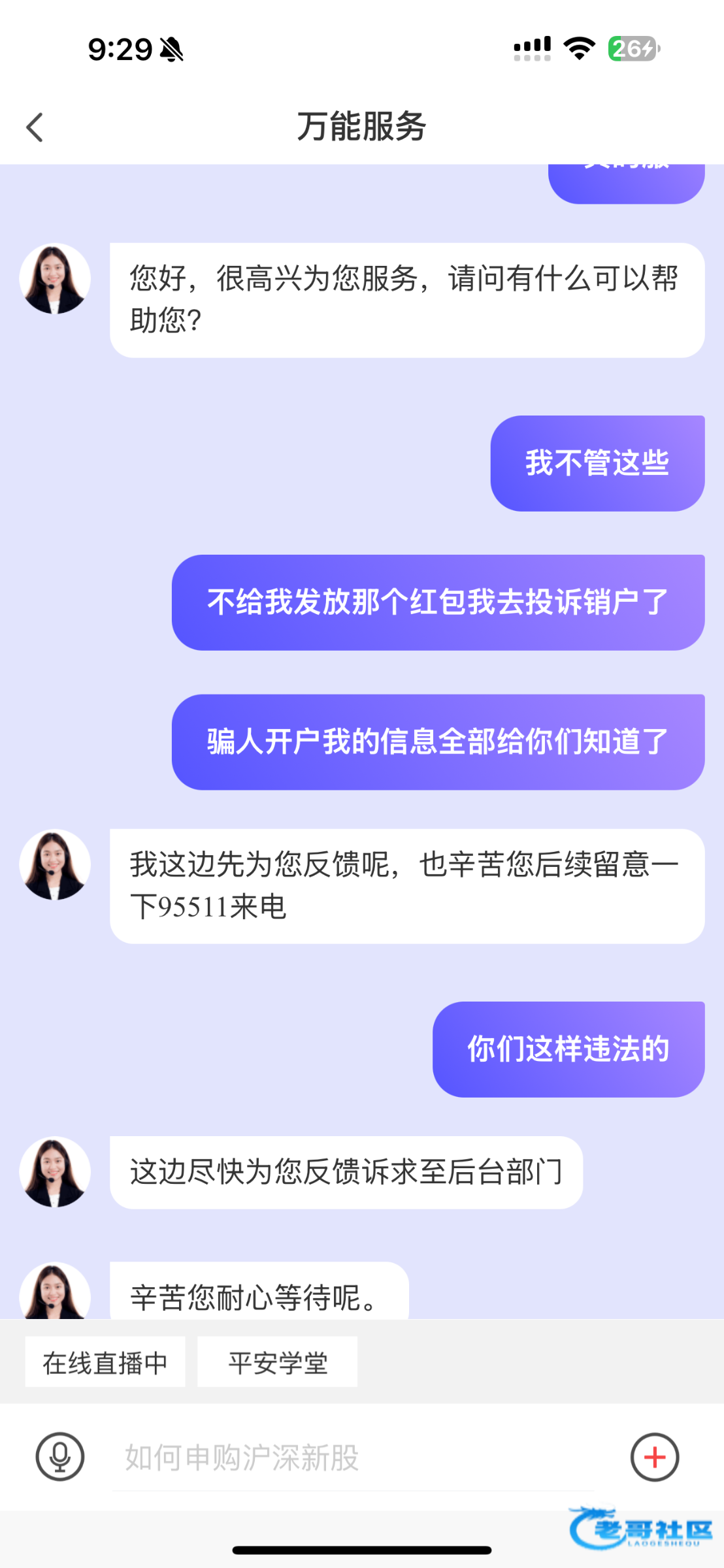Select the 在线直播中 chip
Viewport: 724px width, 1568px height.
click(105, 1363)
